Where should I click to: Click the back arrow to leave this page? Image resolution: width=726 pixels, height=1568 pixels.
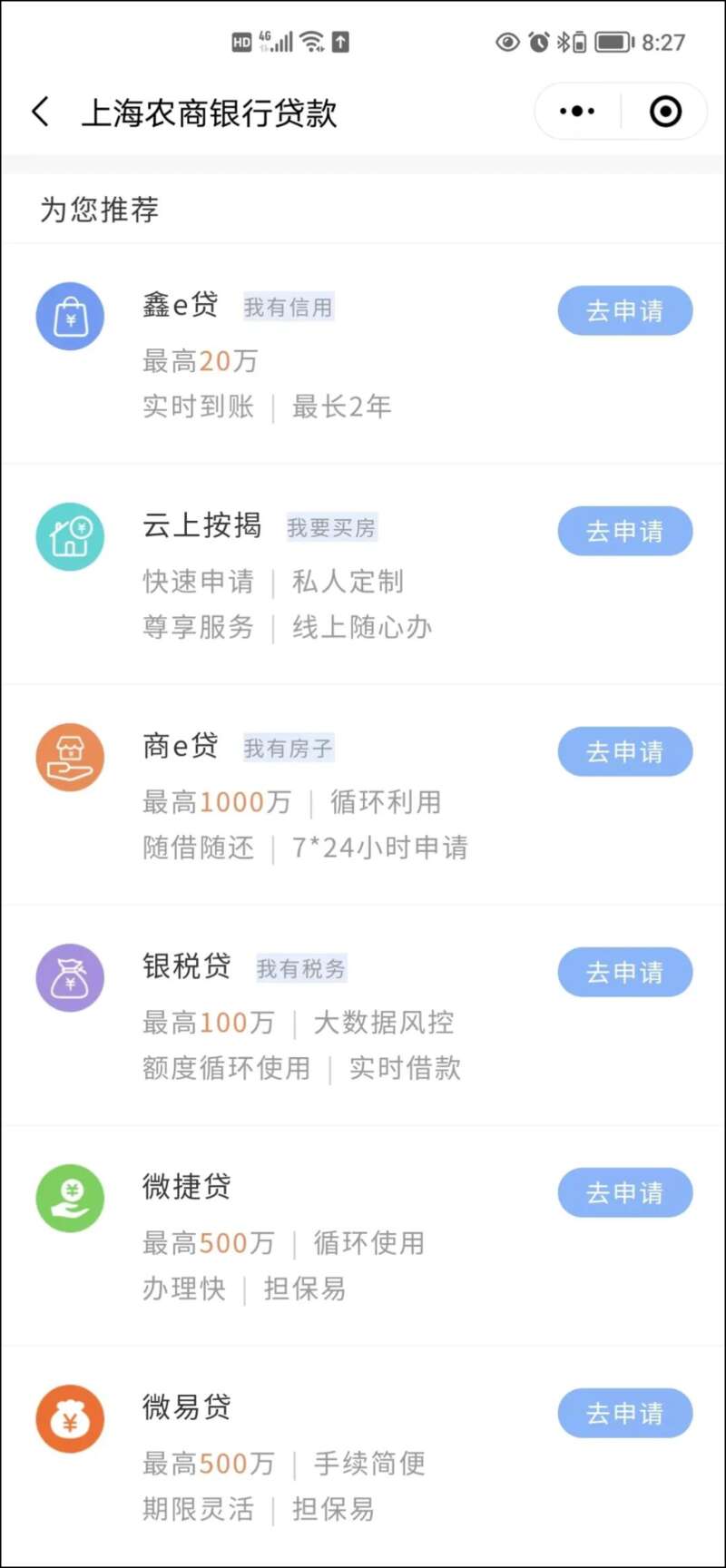coord(39,111)
